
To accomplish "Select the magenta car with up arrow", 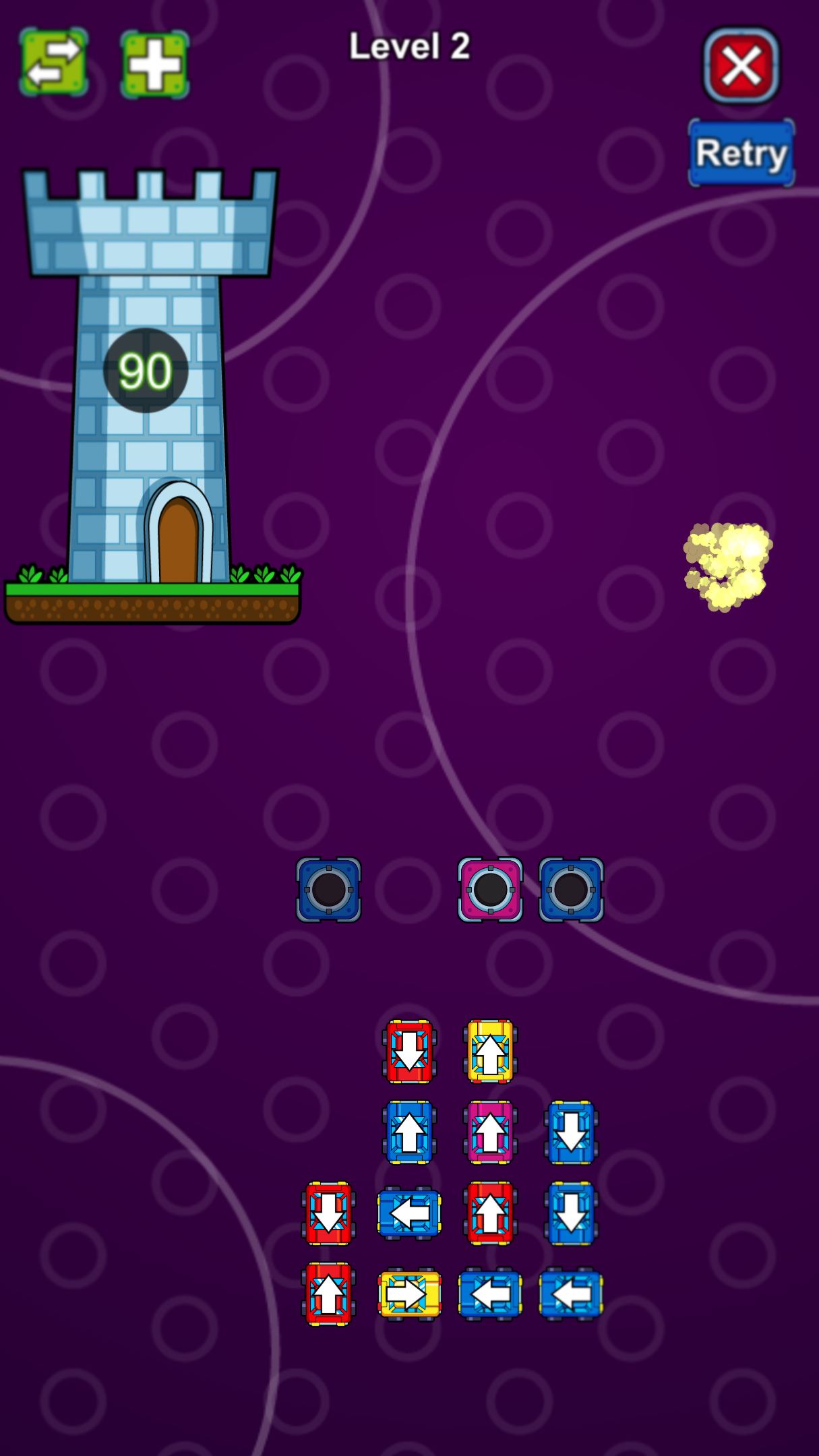I will pyautogui.click(x=490, y=1132).
